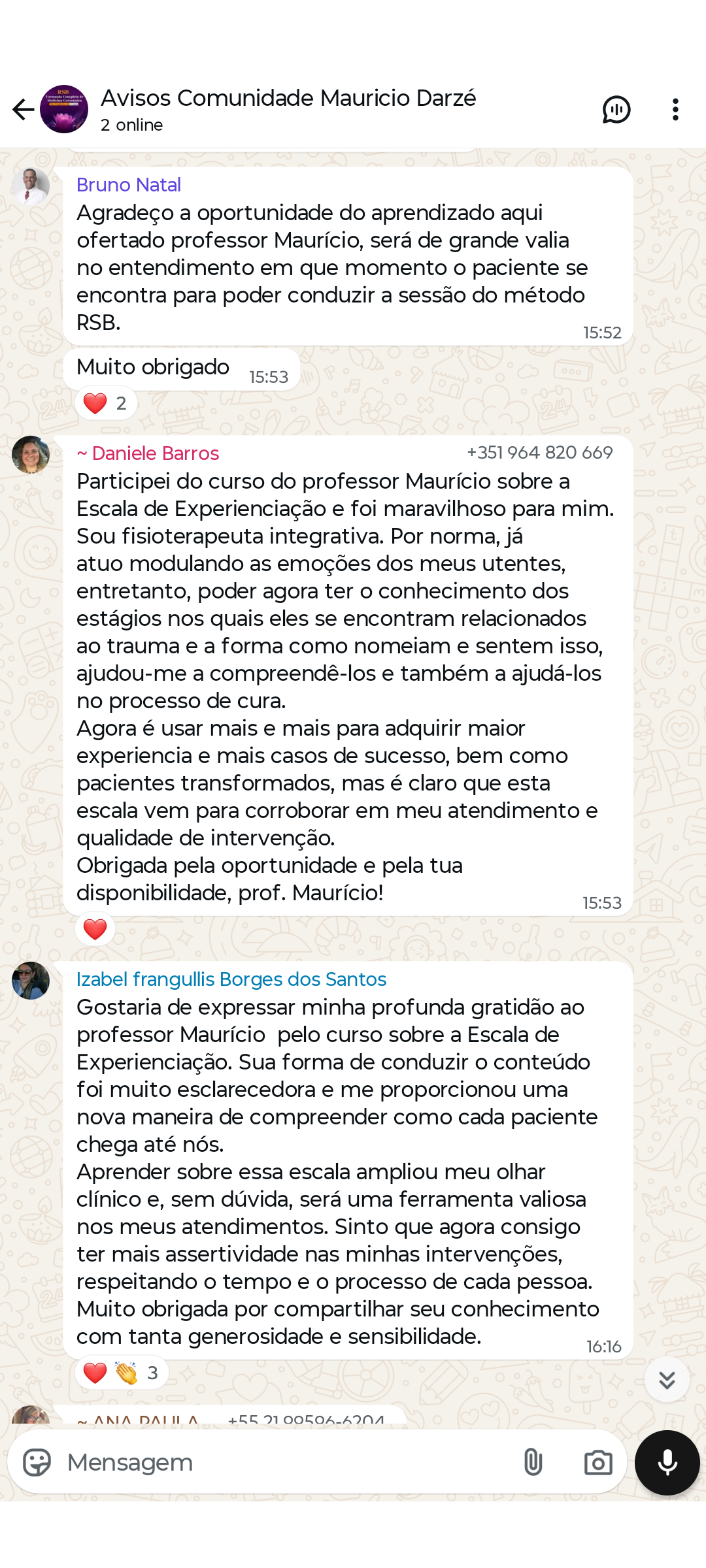View heart reactions on 'Muito obrigado'
Screen dimensions: 706x1568
click(106, 403)
